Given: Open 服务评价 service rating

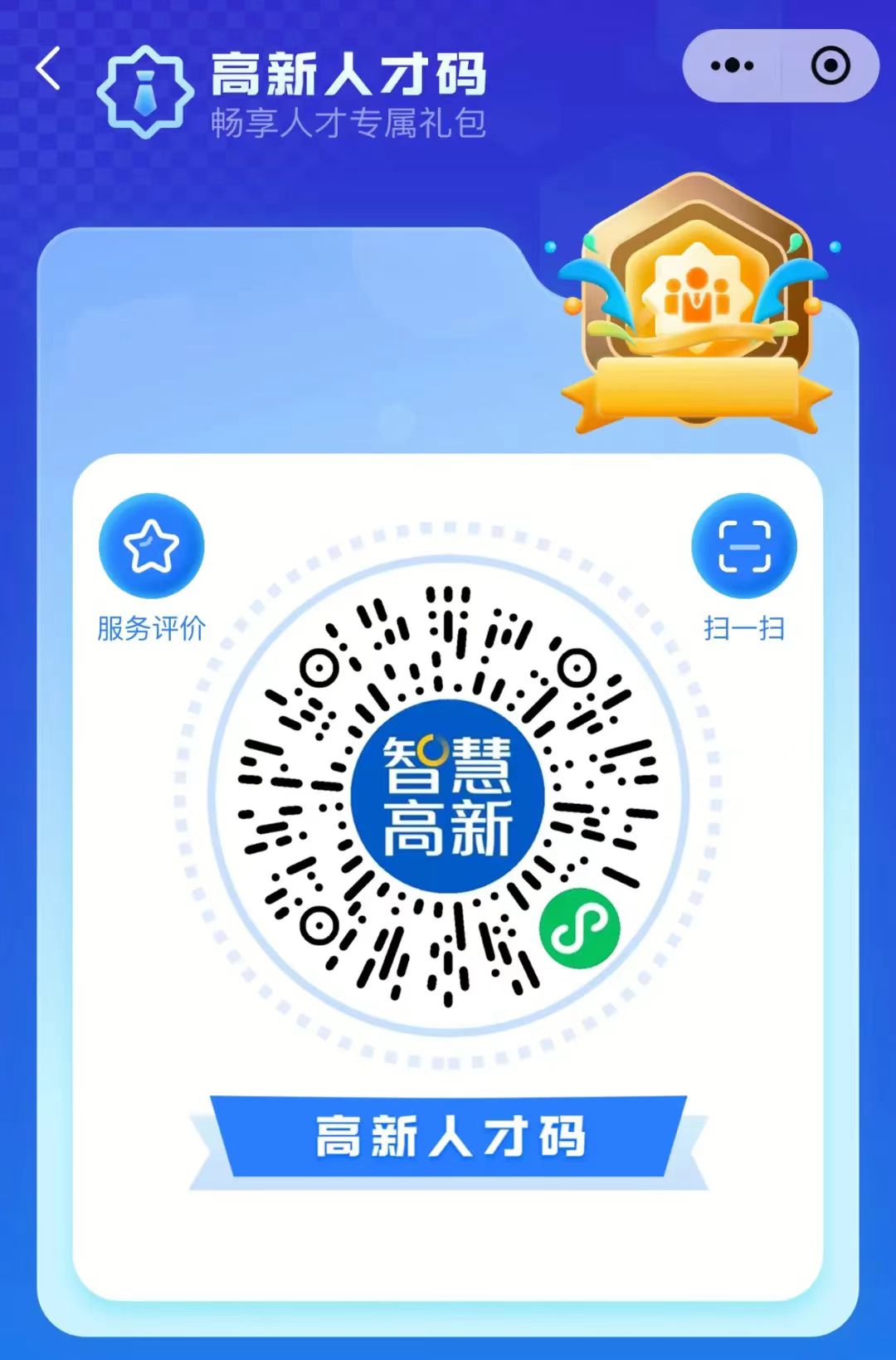Looking at the screenshot, I should 151,546.
